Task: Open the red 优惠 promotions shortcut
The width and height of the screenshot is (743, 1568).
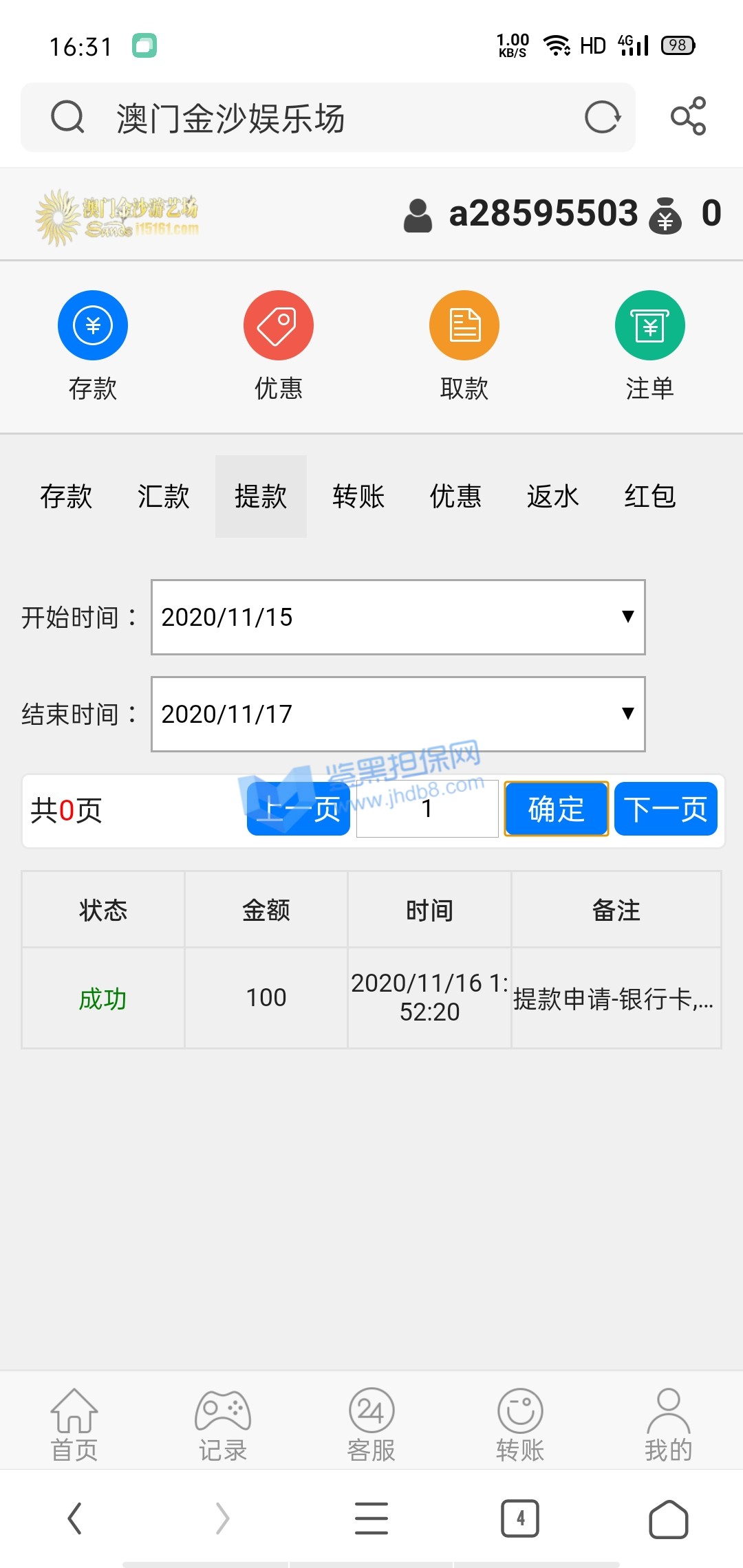Action: tap(278, 325)
